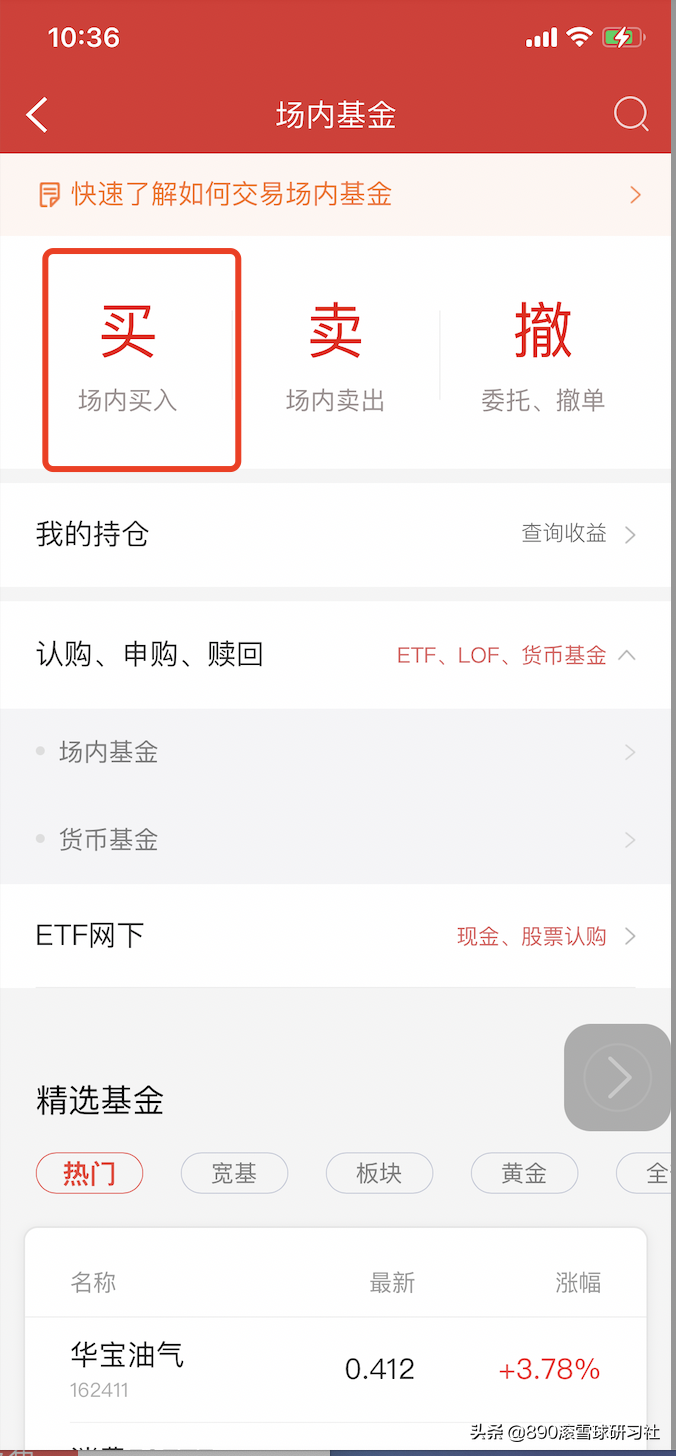
Task: Switch to the 黄金 chip
Action: coord(524,1173)
